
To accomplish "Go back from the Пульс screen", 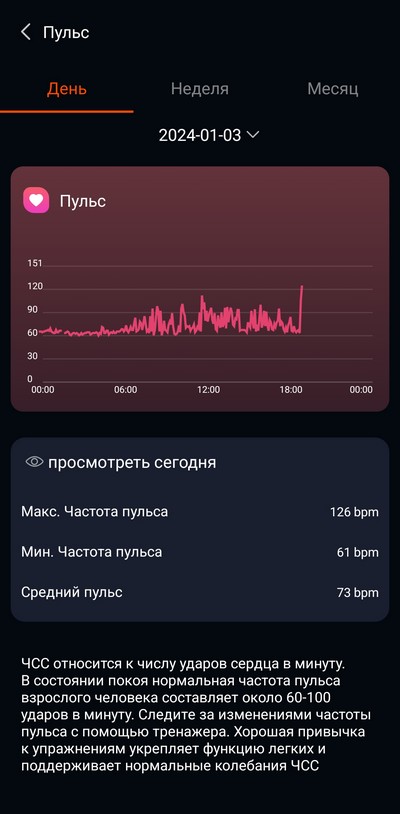I will click(25, 32).
